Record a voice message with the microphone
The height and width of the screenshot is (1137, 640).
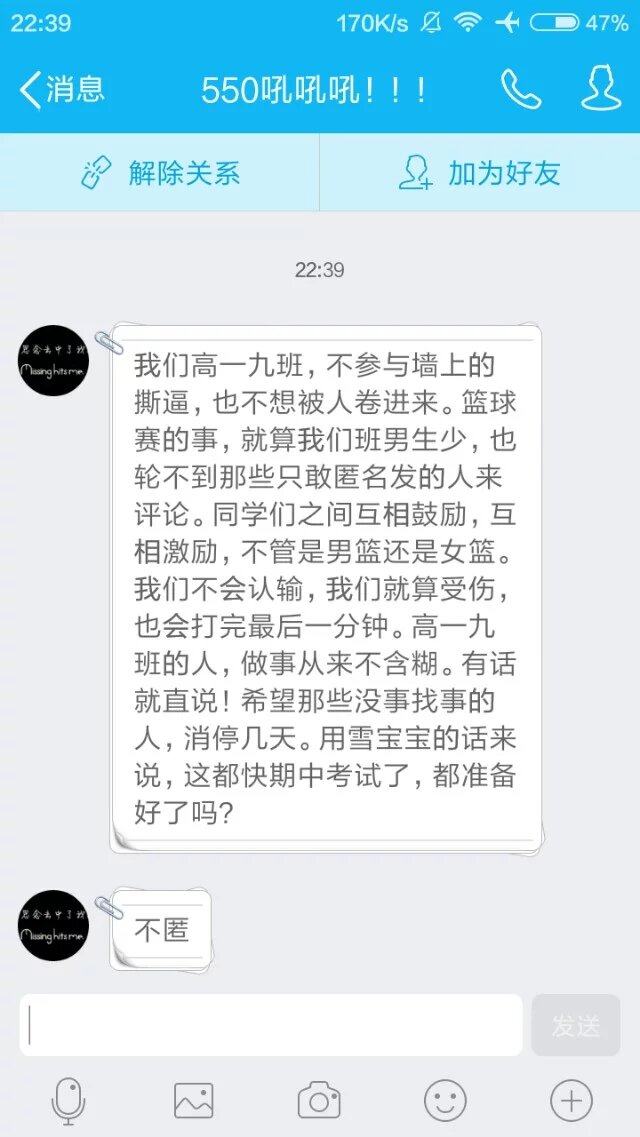point(68,1101)
